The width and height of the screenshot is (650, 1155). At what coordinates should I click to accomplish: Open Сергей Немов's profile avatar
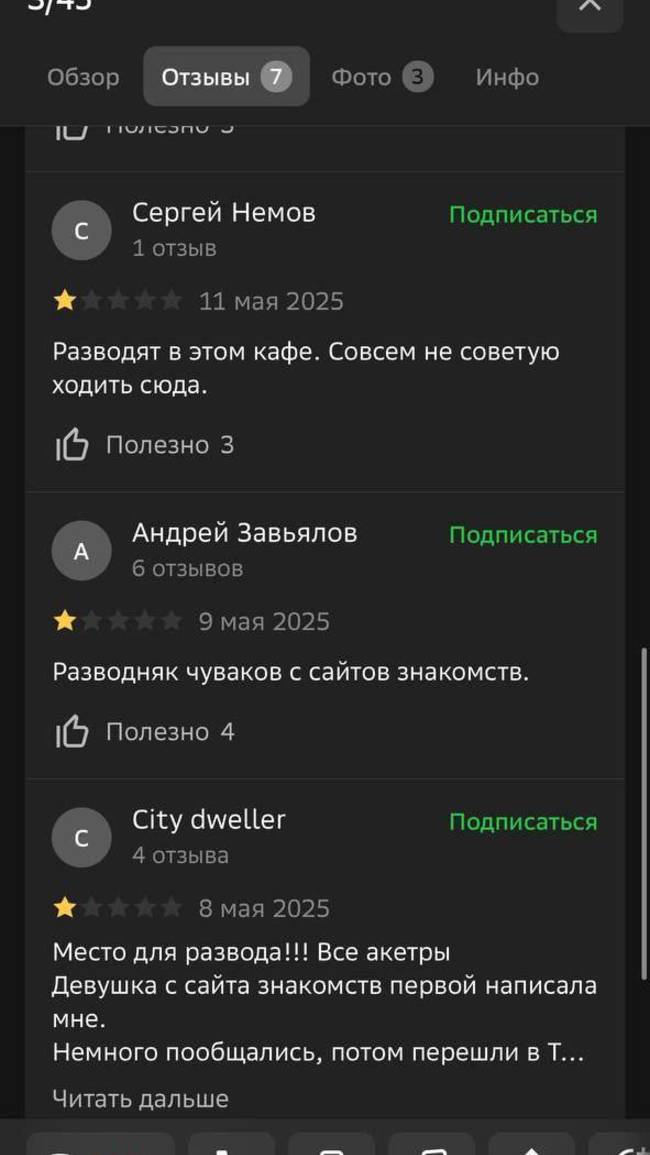pos(81,231)
